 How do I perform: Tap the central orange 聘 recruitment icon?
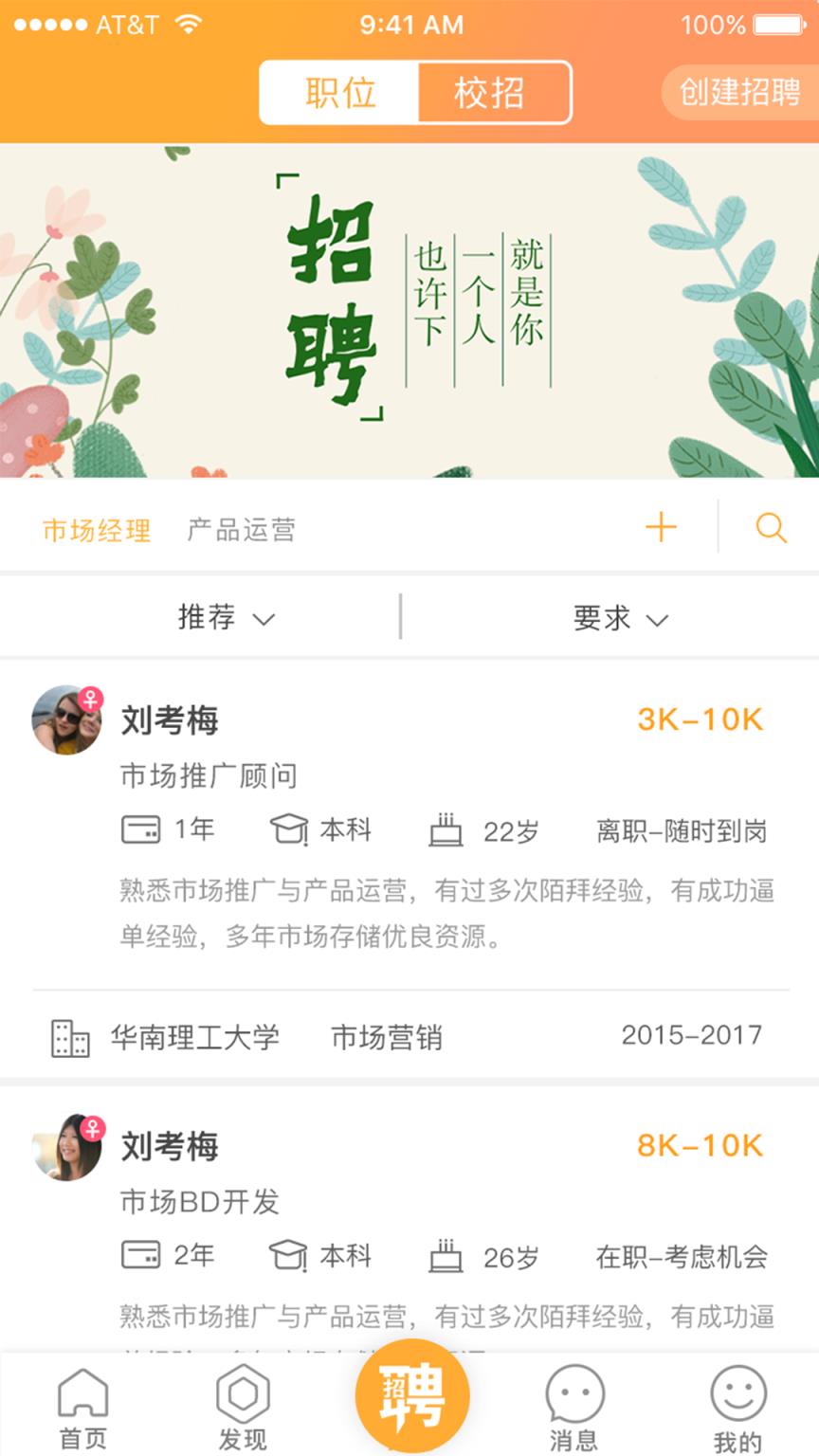coord(409,1393)
